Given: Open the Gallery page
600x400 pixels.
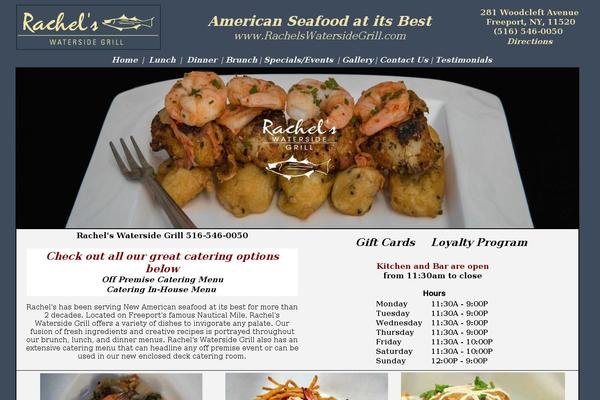Looking at the screenshot, I should pyautogui.click(x=358, y=60).
